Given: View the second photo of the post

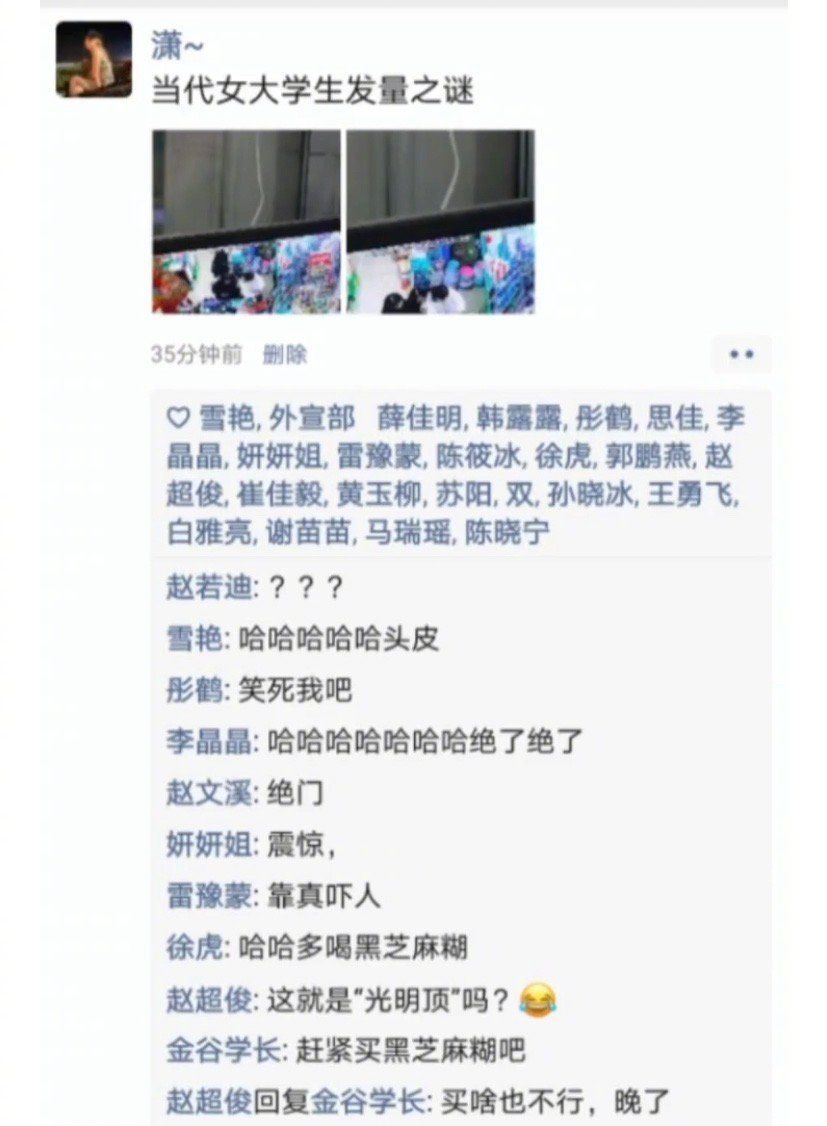Looking at the screenshot, I should click(x=440, y=222).
